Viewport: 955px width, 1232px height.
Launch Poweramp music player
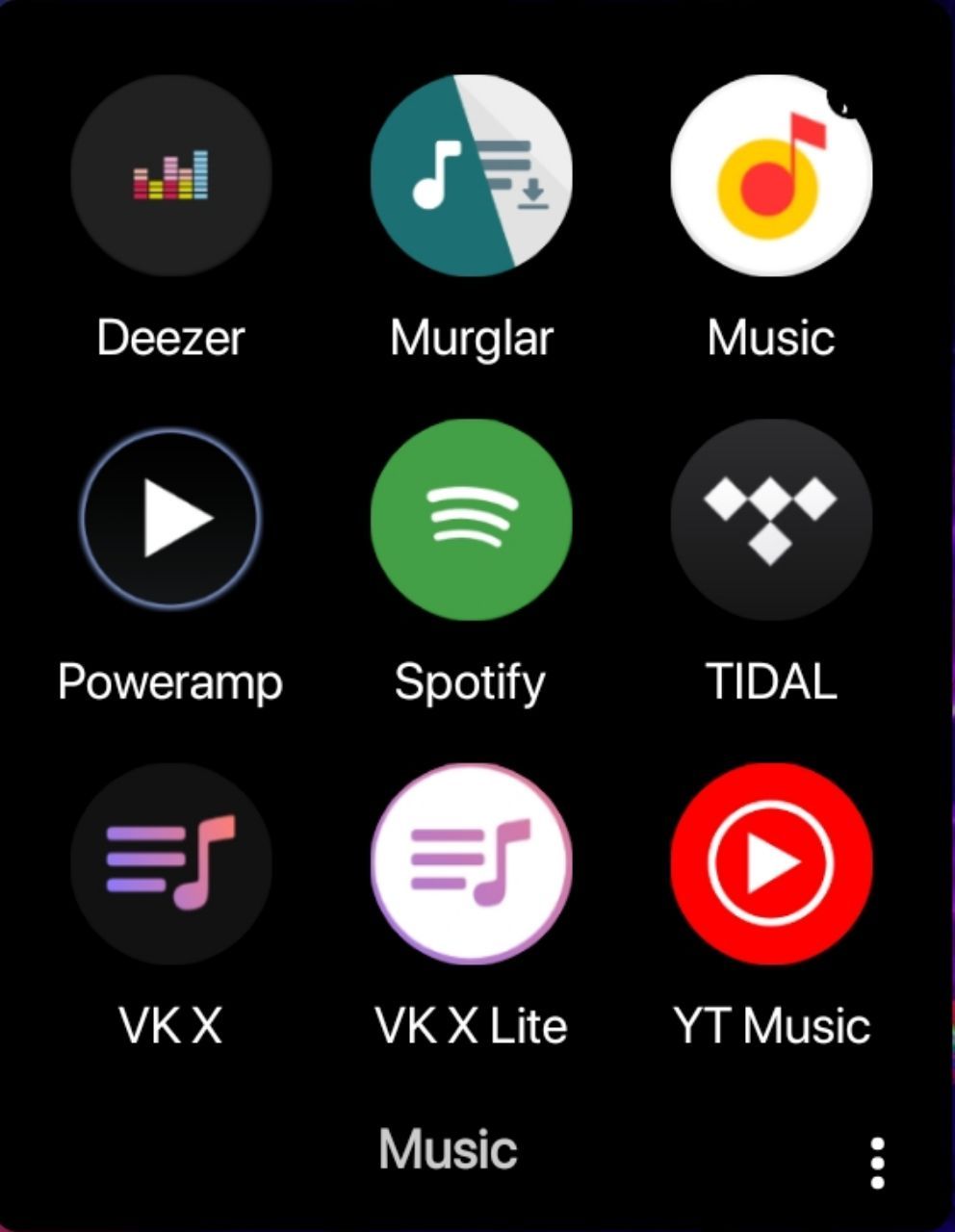coord(171,520)
